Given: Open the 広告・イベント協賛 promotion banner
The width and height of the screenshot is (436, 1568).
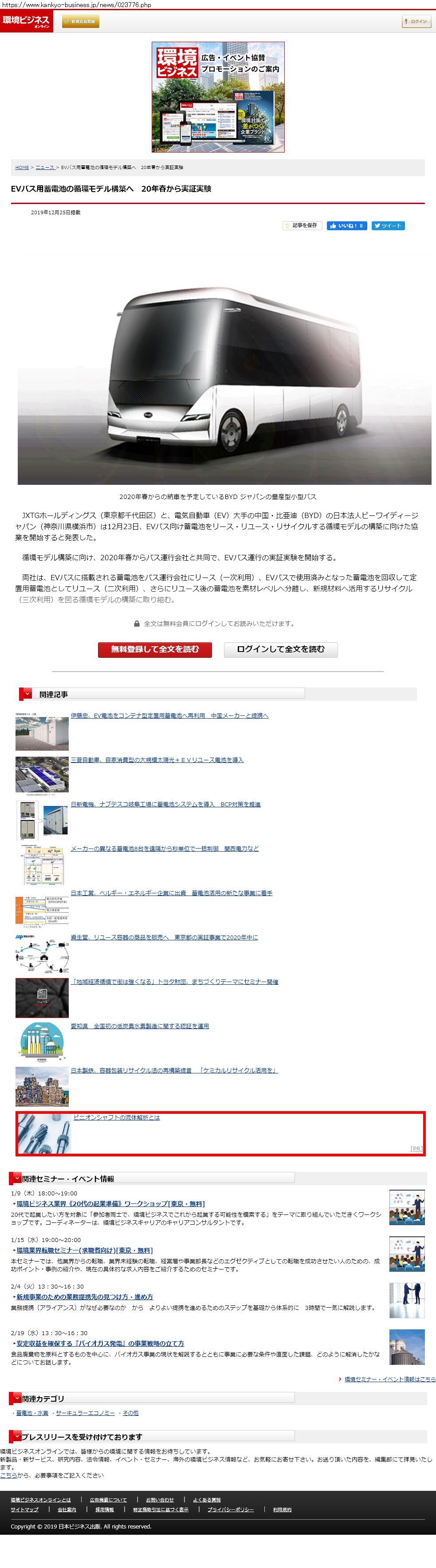Looking at the screenshot, I should 218,97.
